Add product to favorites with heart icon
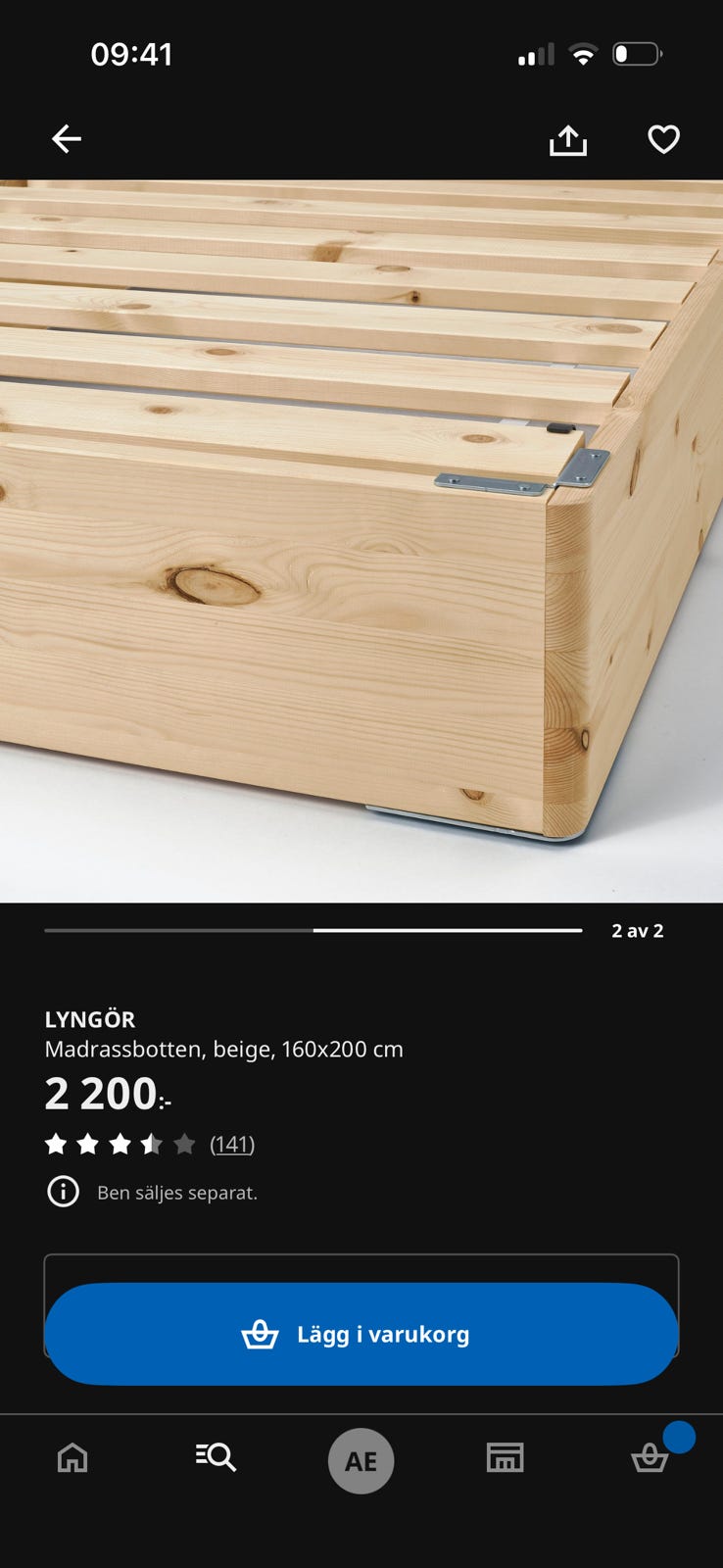Image resolution: width=723 pixels, height=1568 pixels. (664, 139)
